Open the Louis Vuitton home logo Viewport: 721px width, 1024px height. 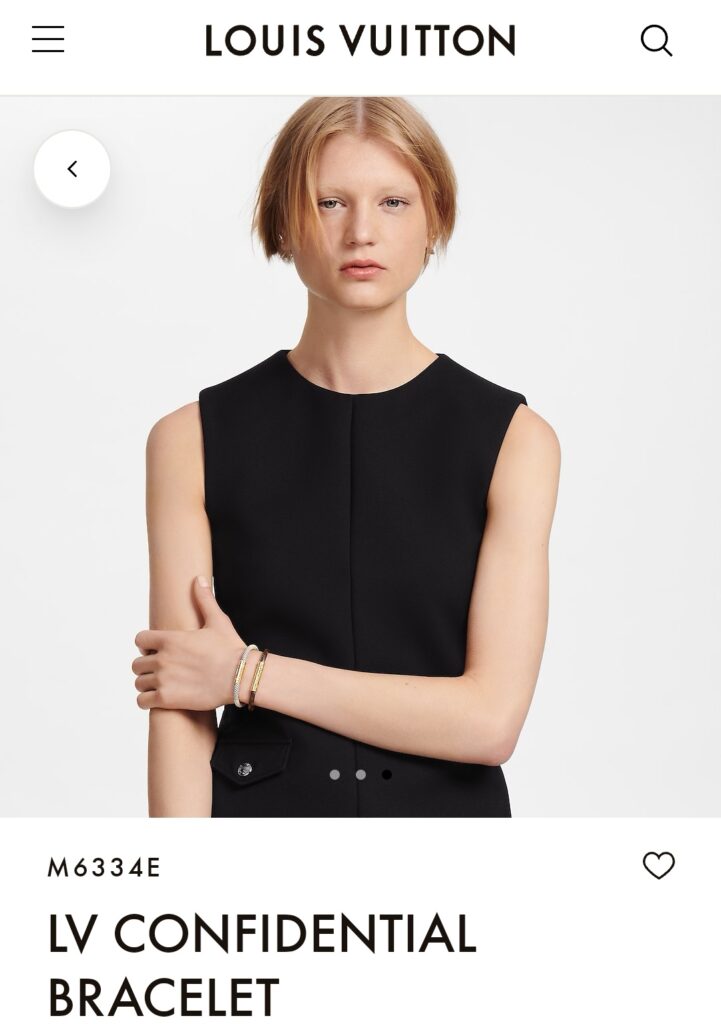pyautogui.click(x=360, y=40)
